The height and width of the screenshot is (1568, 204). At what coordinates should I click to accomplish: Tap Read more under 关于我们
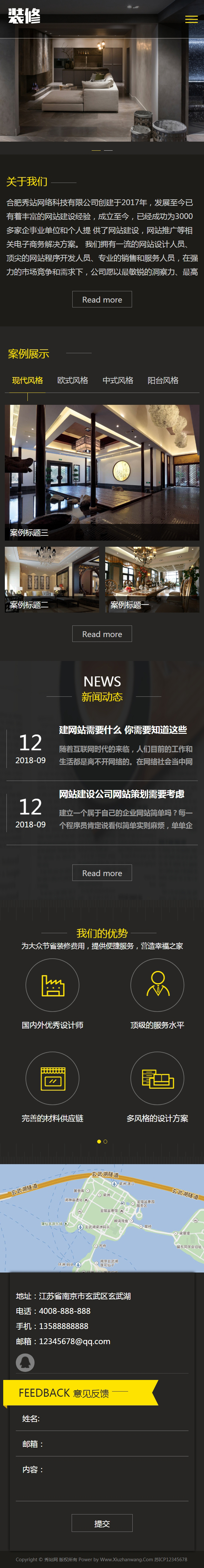coord(102,299)
